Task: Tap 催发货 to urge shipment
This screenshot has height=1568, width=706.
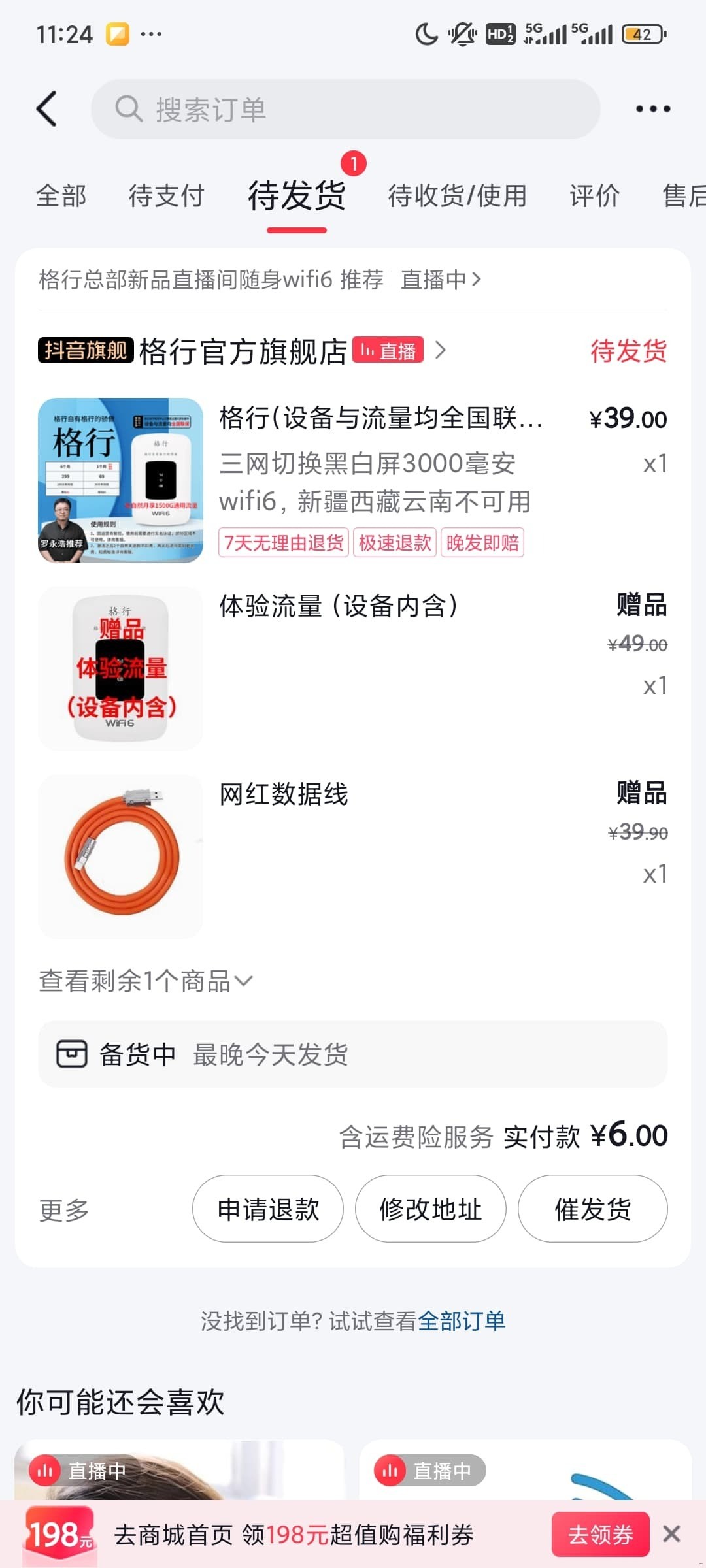Action: [592, 1209]
